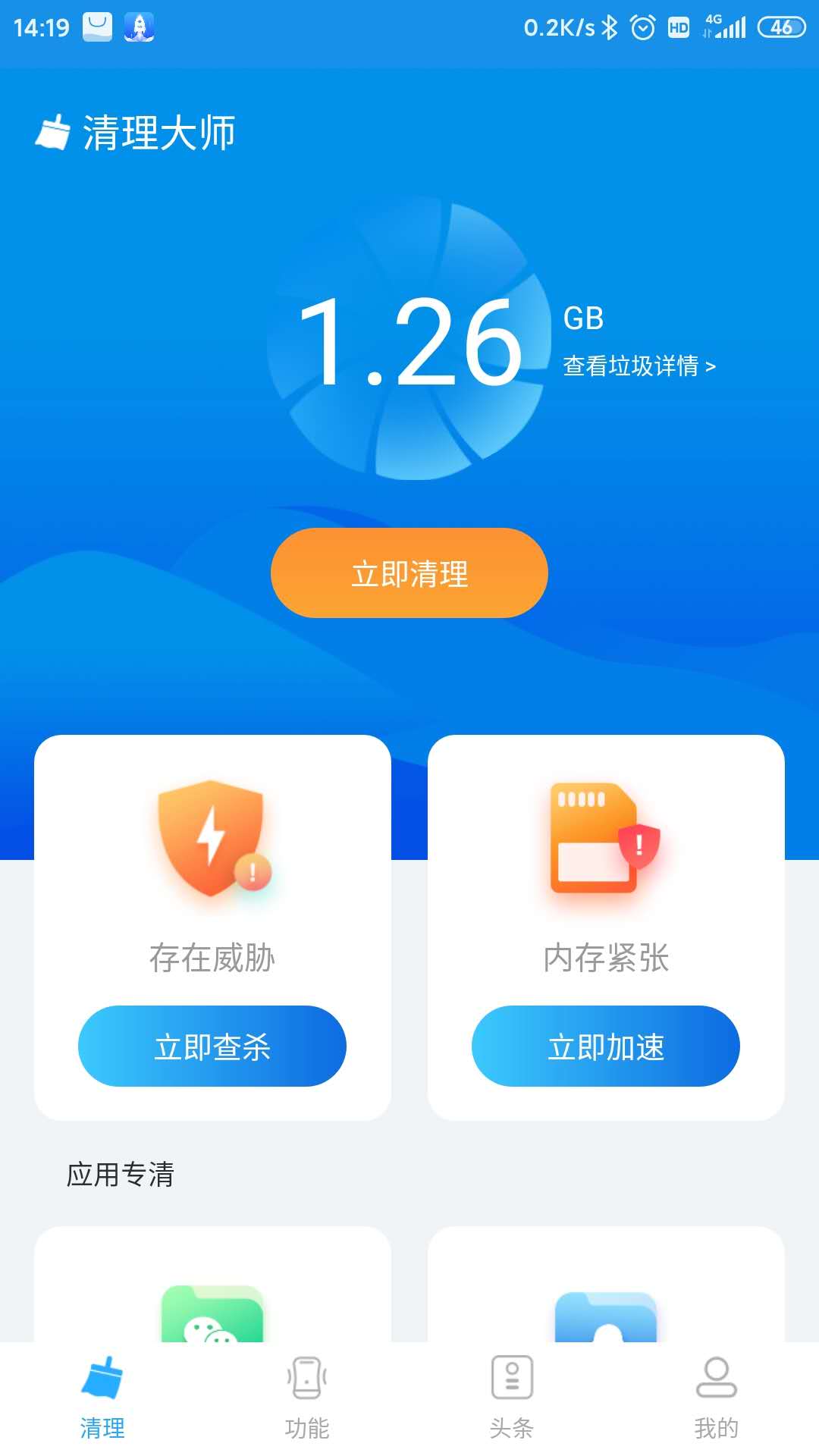Tap 立即查杀 to scan threats
This screenshot has height=1456, width=819.
tap(211, 1046)
